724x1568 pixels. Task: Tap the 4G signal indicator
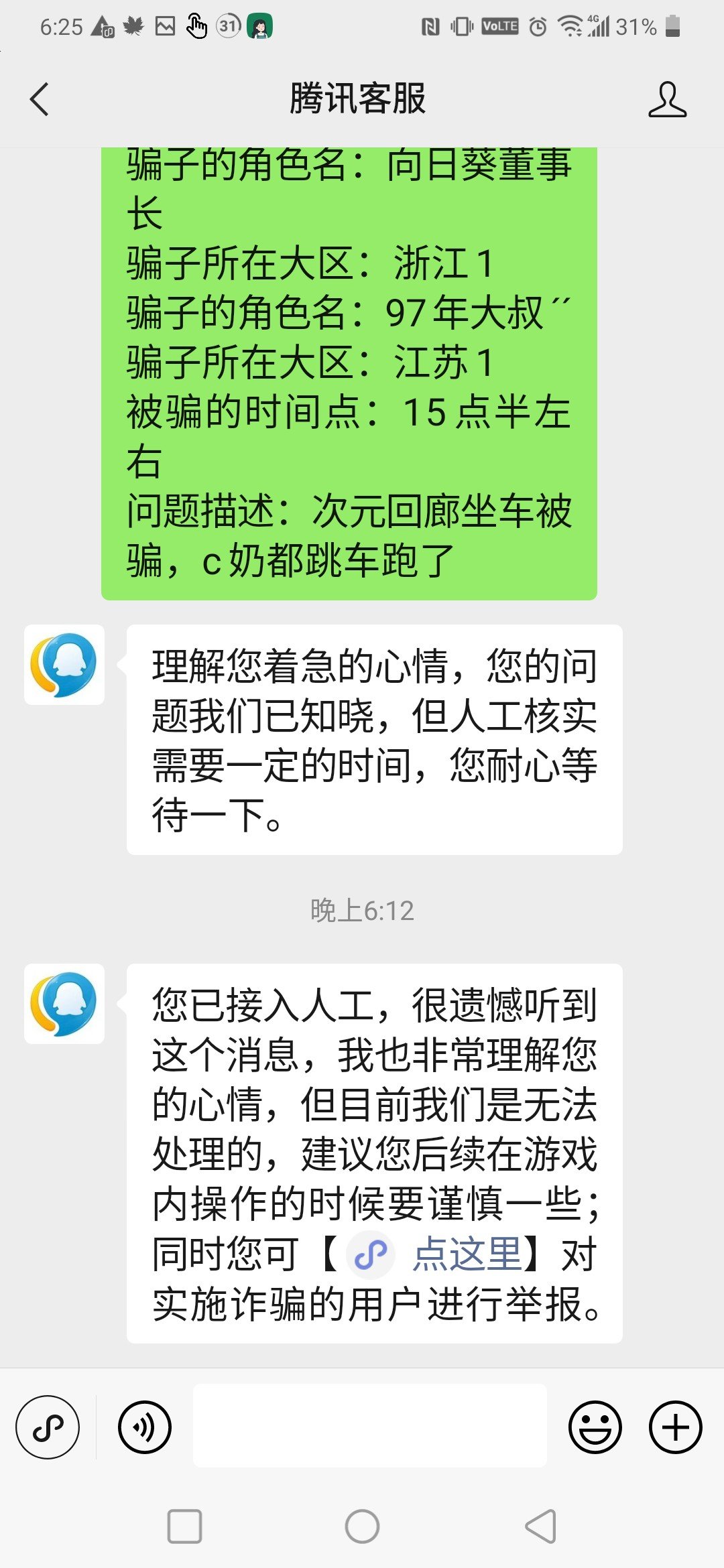602,27
